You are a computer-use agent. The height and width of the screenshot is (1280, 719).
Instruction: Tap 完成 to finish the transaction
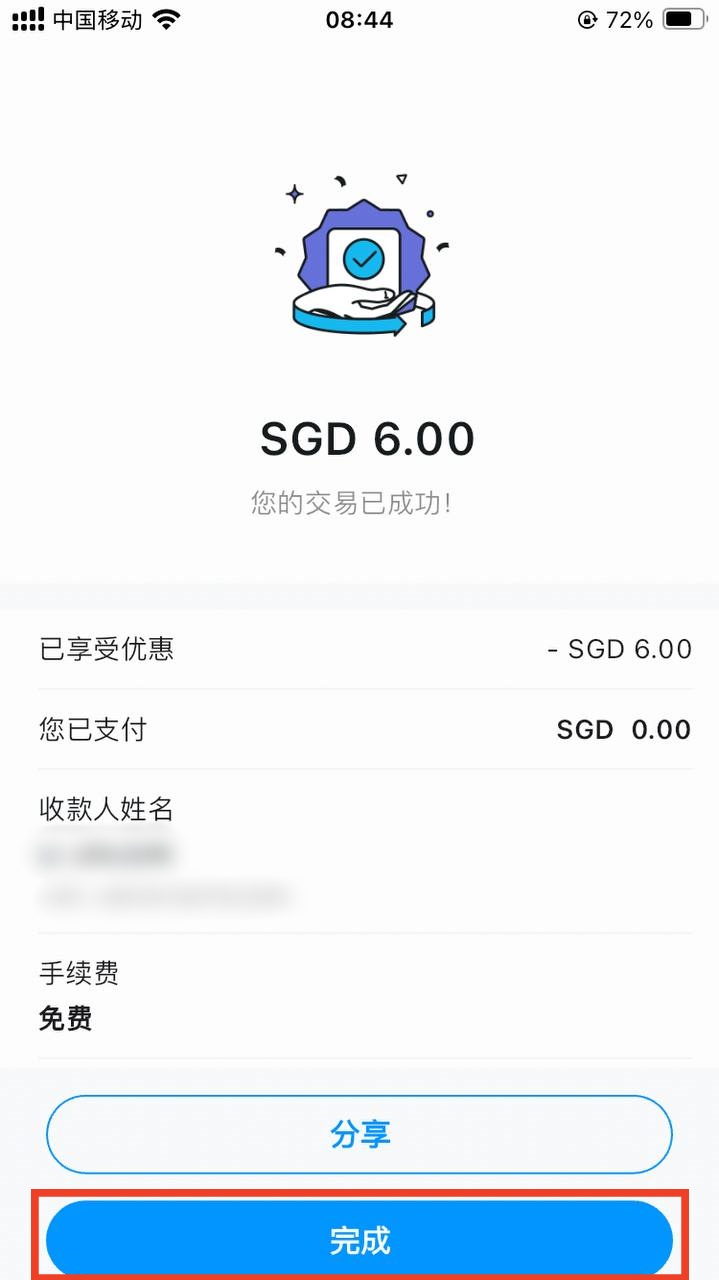[359, 1240]
